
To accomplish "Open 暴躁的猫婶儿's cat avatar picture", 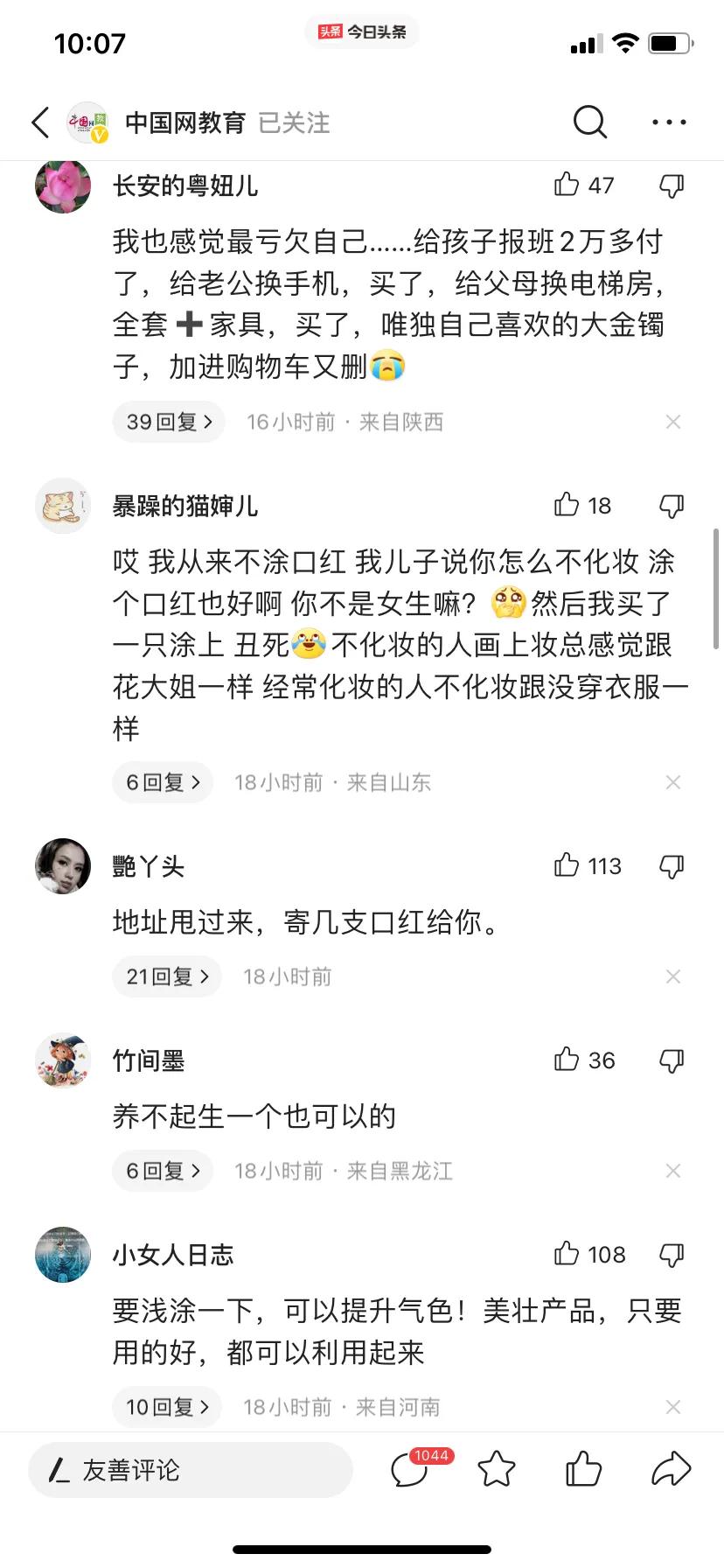I will pyautogui.click(x=62, y=506).
